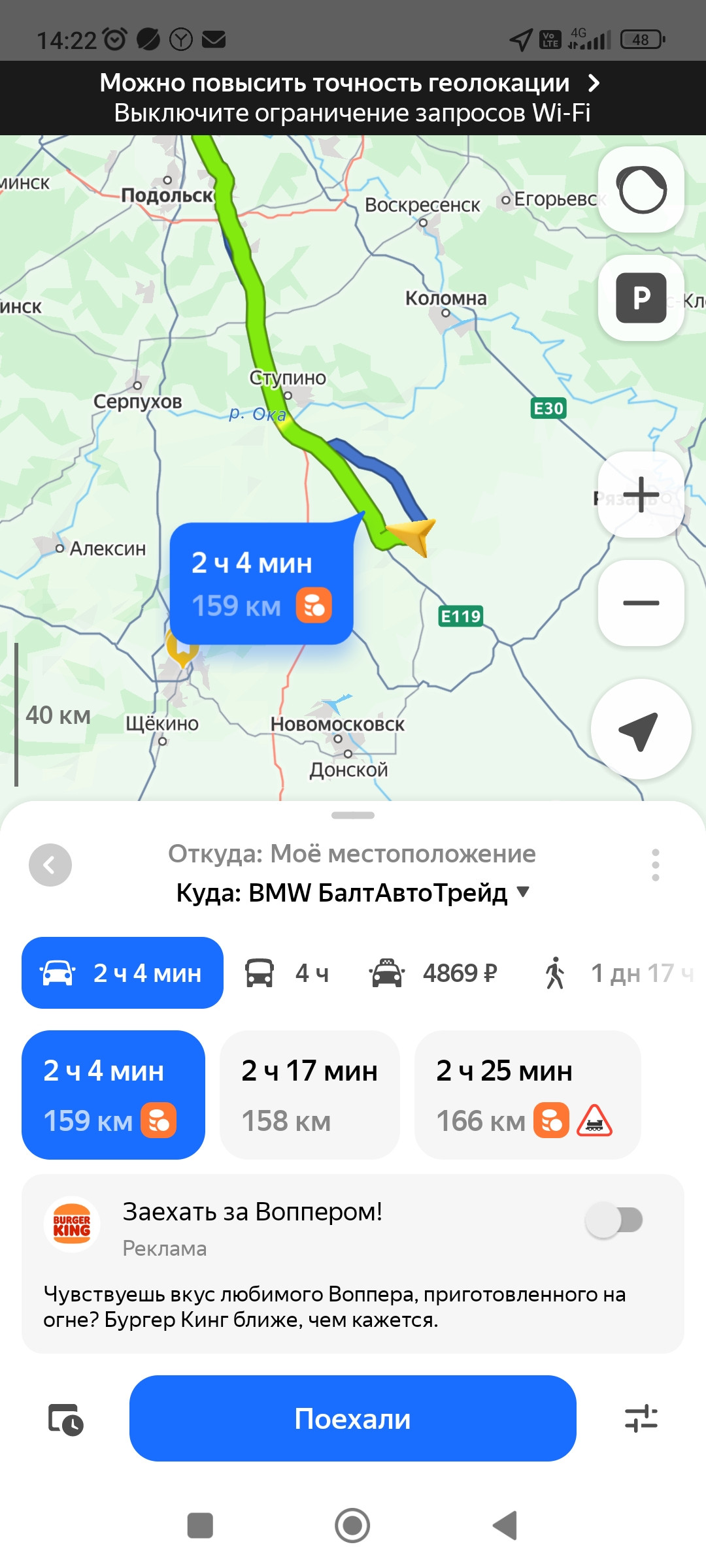
Task: Open the Alice voice assistant
Action: pos(641,190)
